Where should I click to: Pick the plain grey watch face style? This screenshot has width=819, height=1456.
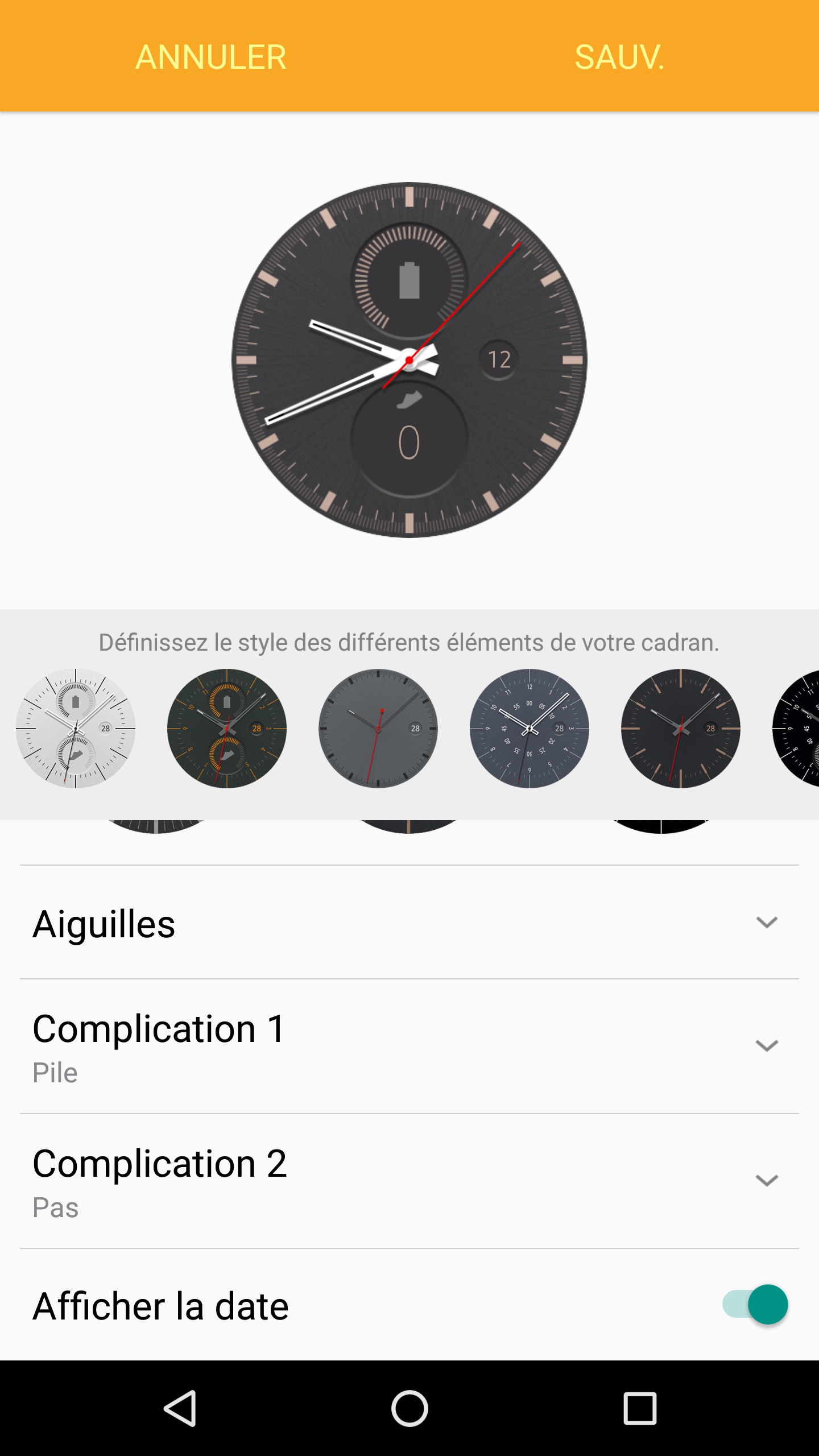point(378,729)
